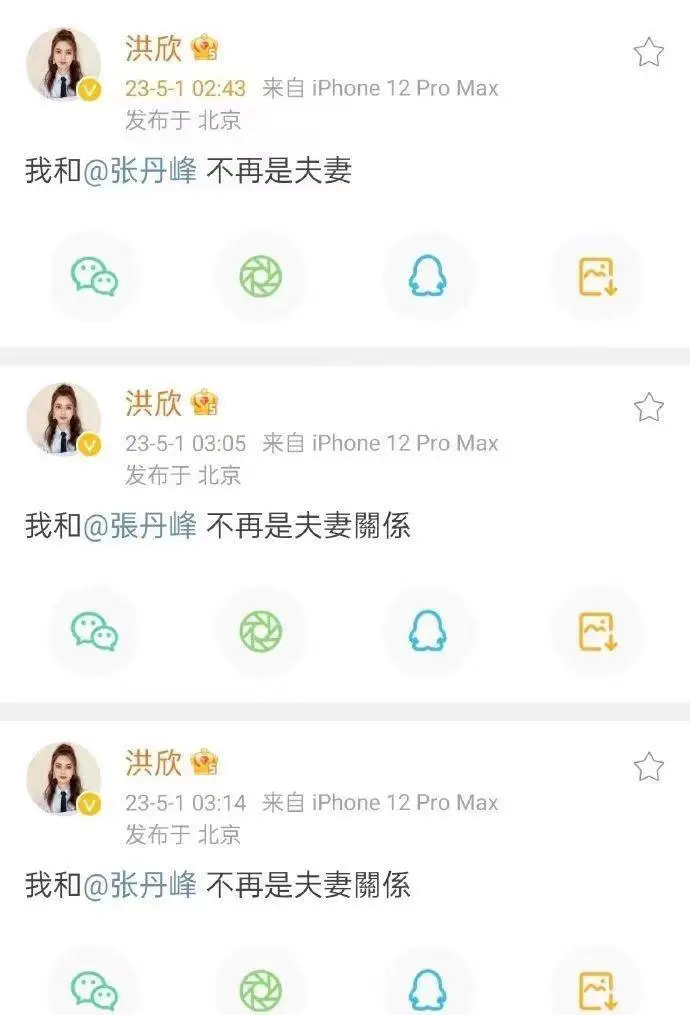Tap the 洪欣 username on the 03:14 post

coord(153,762)
